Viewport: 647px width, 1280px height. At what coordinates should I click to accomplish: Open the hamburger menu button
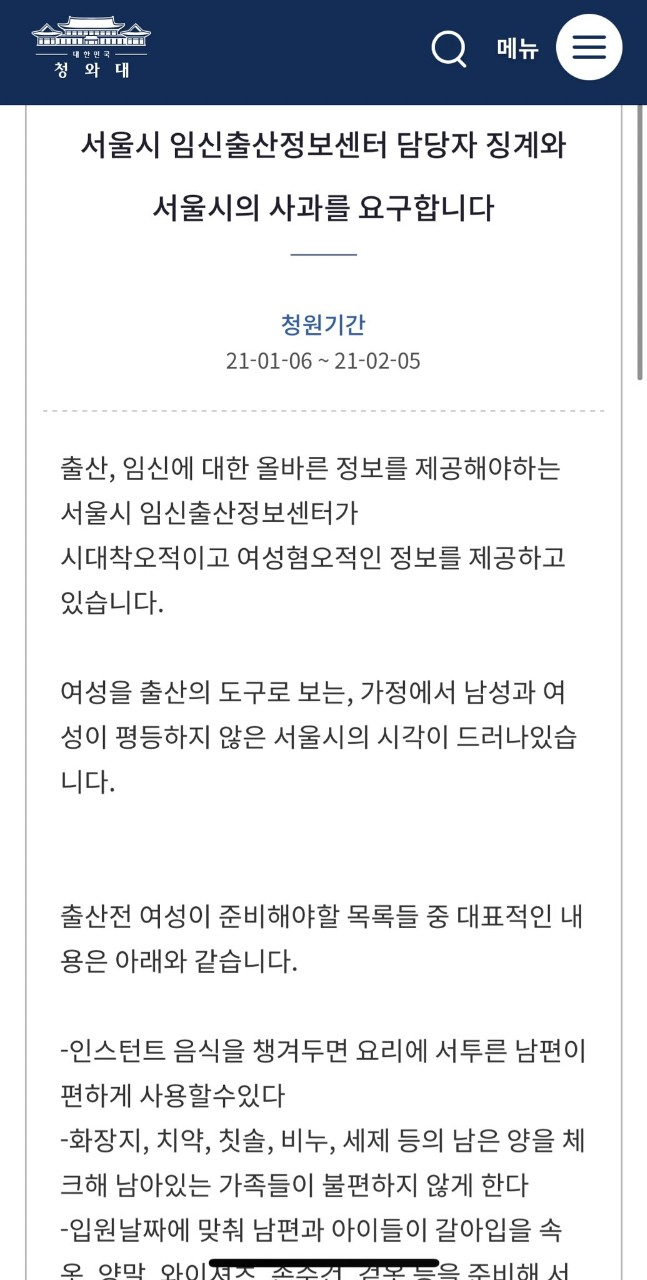[x=589, y=47]
